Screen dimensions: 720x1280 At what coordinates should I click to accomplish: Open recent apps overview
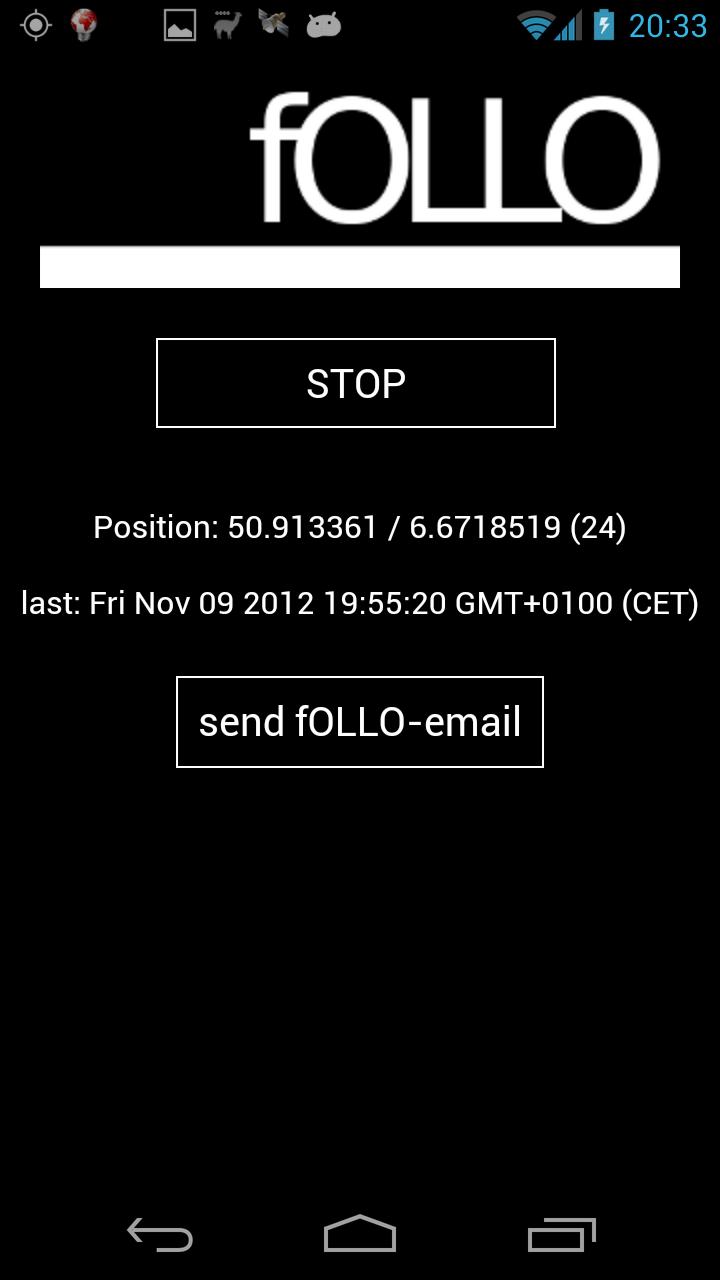[x=561, y=1235]
